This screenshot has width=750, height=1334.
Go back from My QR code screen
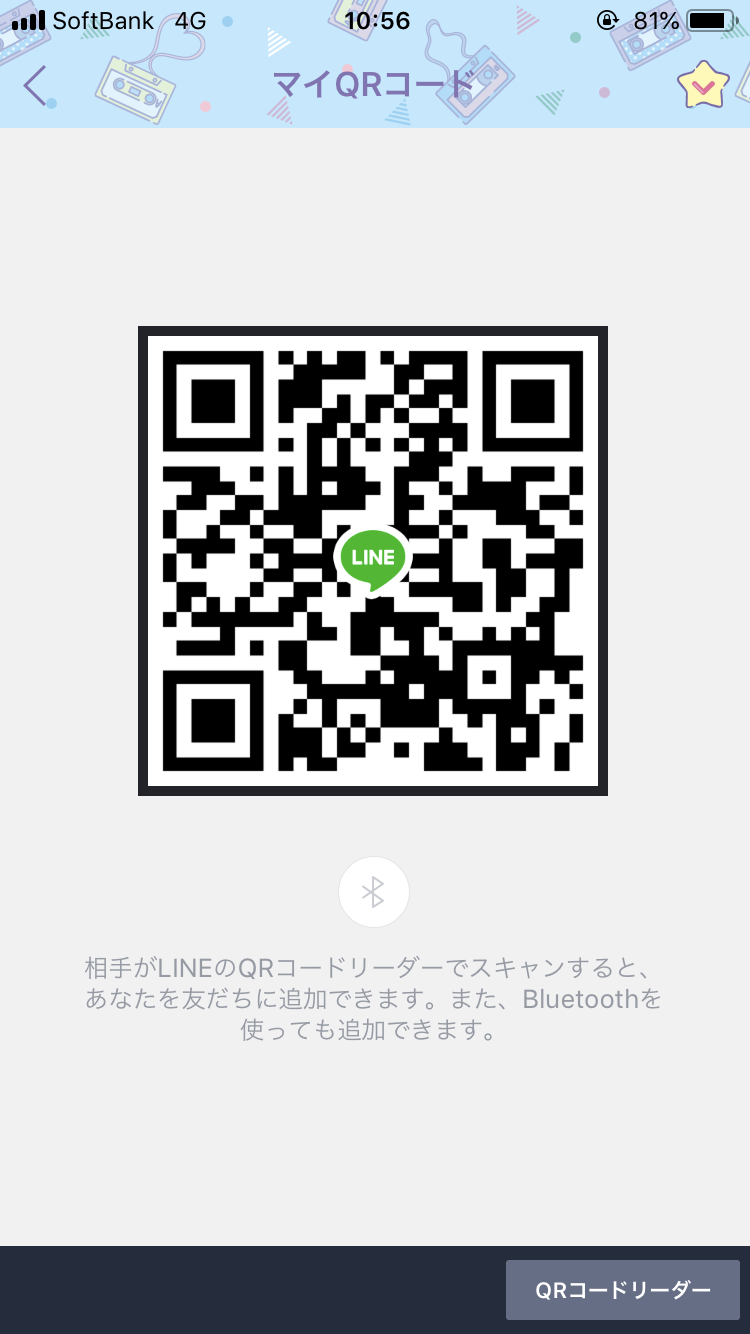coord(36,86)
